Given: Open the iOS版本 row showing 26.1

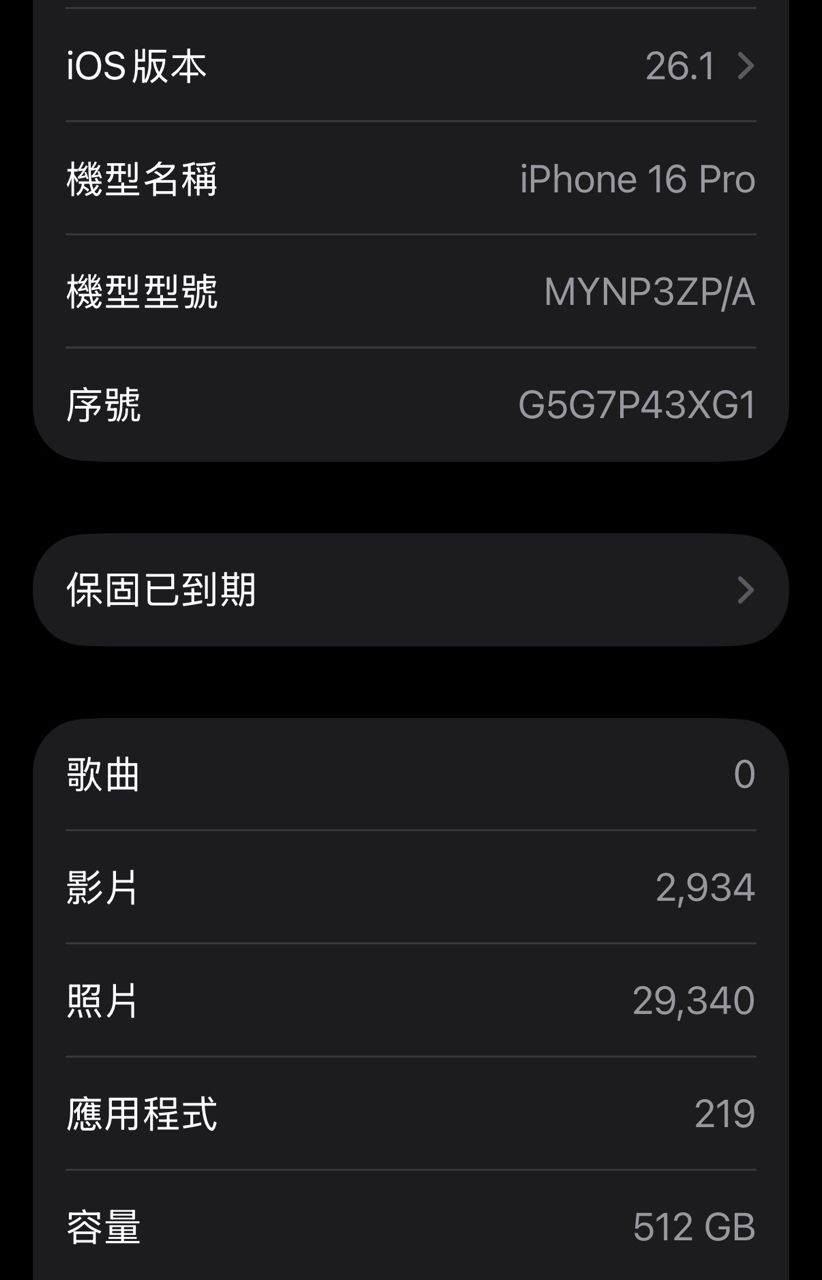Looking at the screenshot, I should click(x=410, y=66).
